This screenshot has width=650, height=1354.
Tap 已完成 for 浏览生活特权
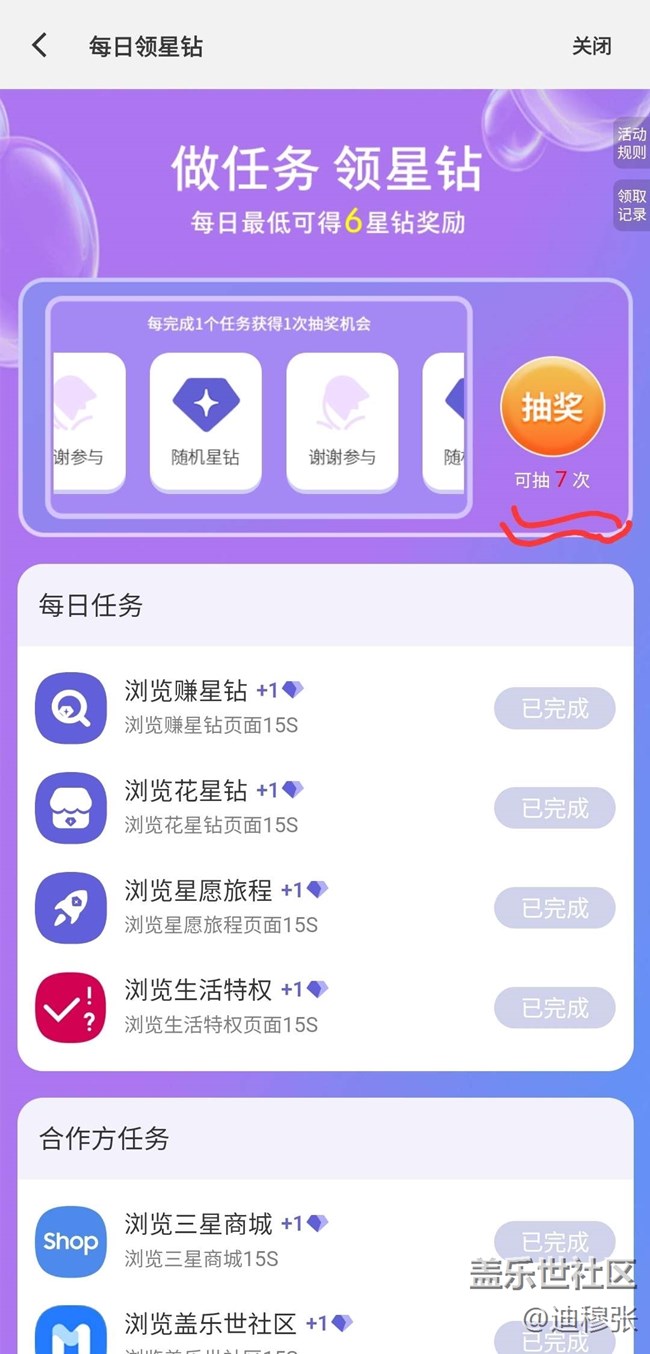[555, 1008]
